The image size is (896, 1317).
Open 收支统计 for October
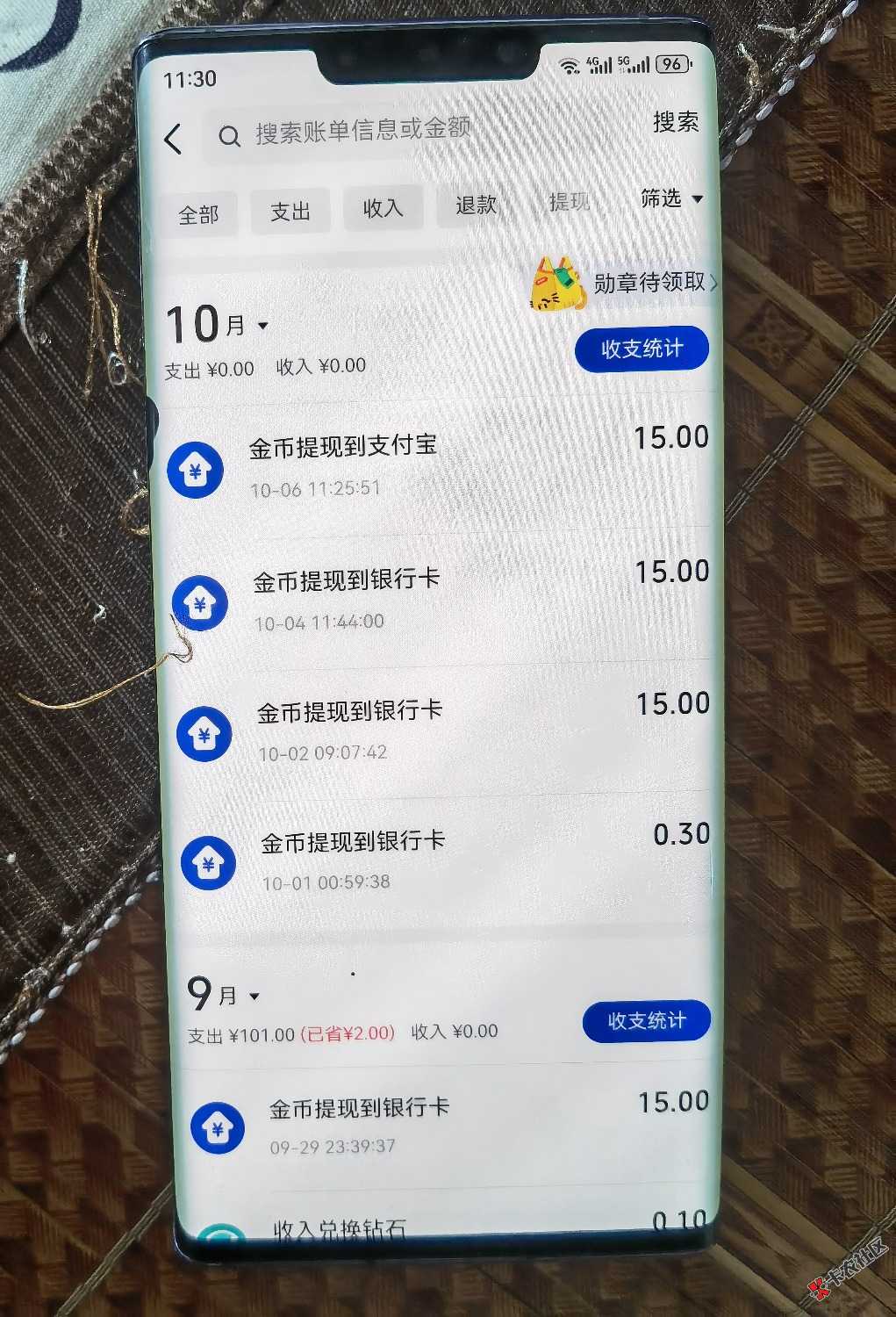pos(642,349)
